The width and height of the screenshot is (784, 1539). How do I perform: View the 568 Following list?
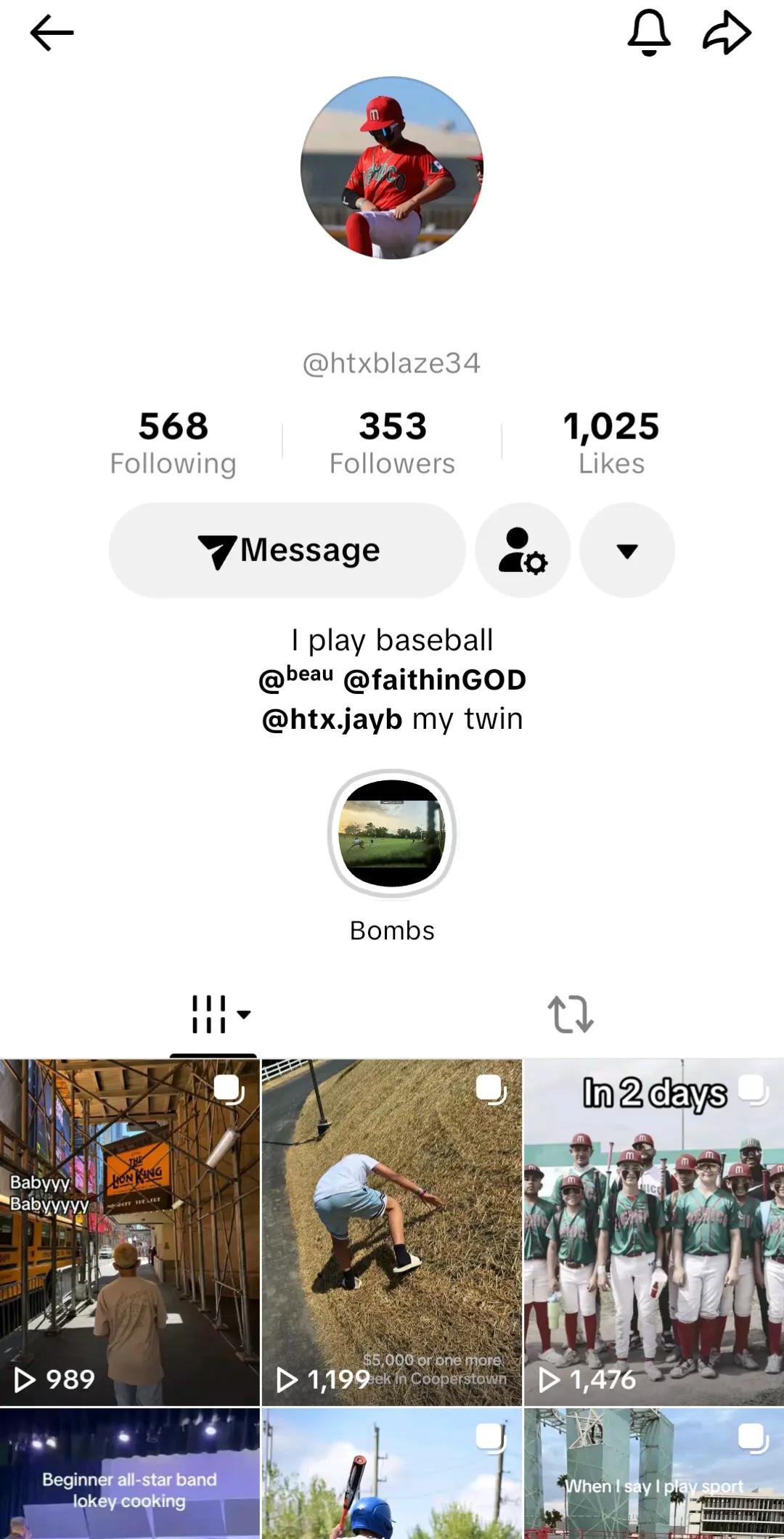(173, 443)
